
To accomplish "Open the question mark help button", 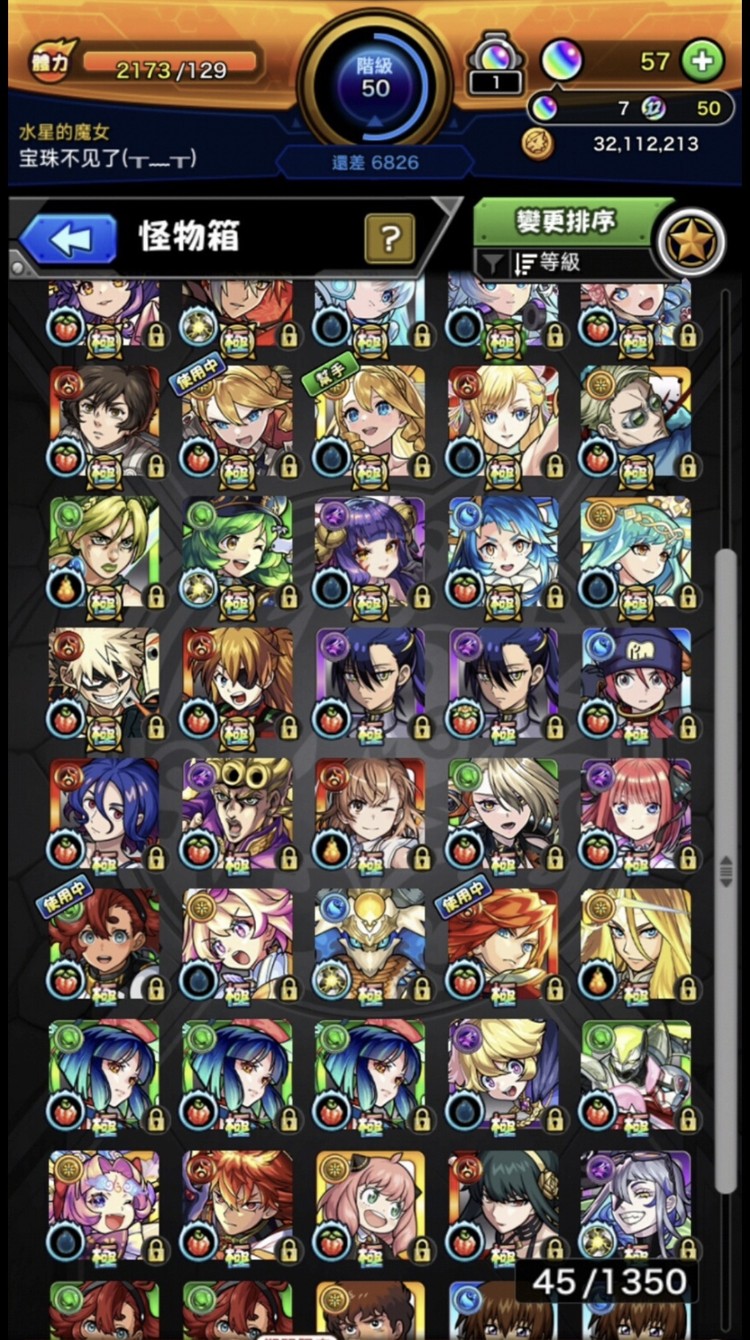I will pos(390,238).
